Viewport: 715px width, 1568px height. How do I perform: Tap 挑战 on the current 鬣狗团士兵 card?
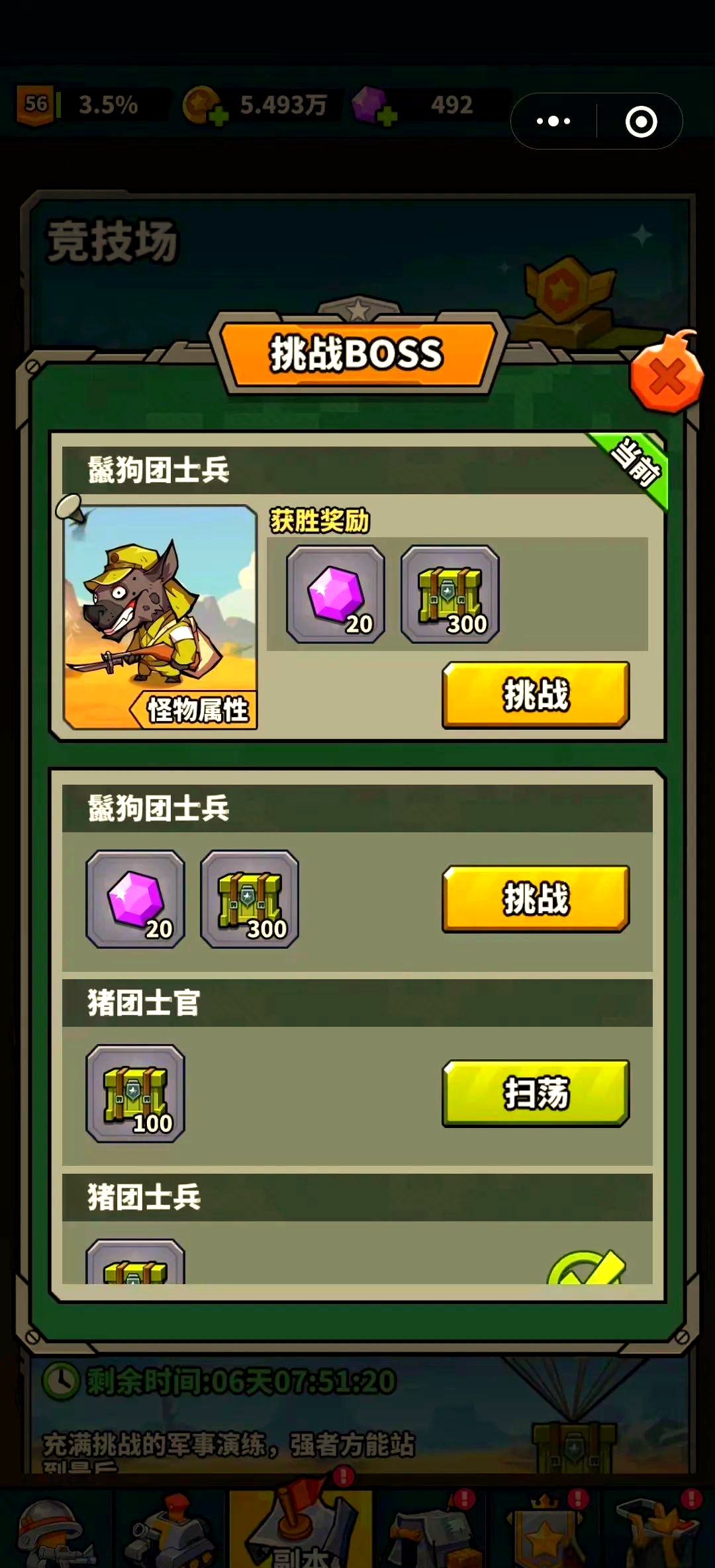pyautogui.click(x=535, y=695)
